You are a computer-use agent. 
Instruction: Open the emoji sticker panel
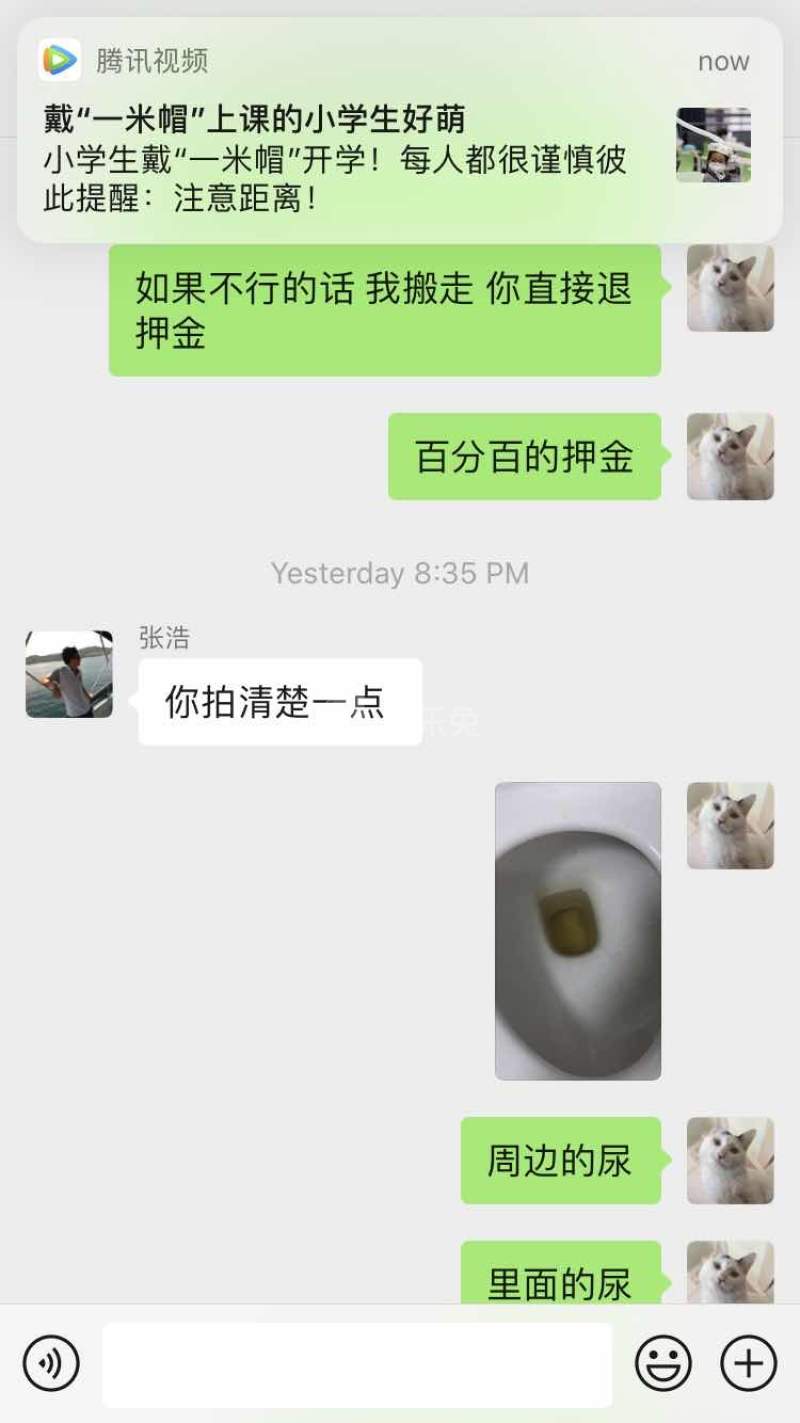663,1363
